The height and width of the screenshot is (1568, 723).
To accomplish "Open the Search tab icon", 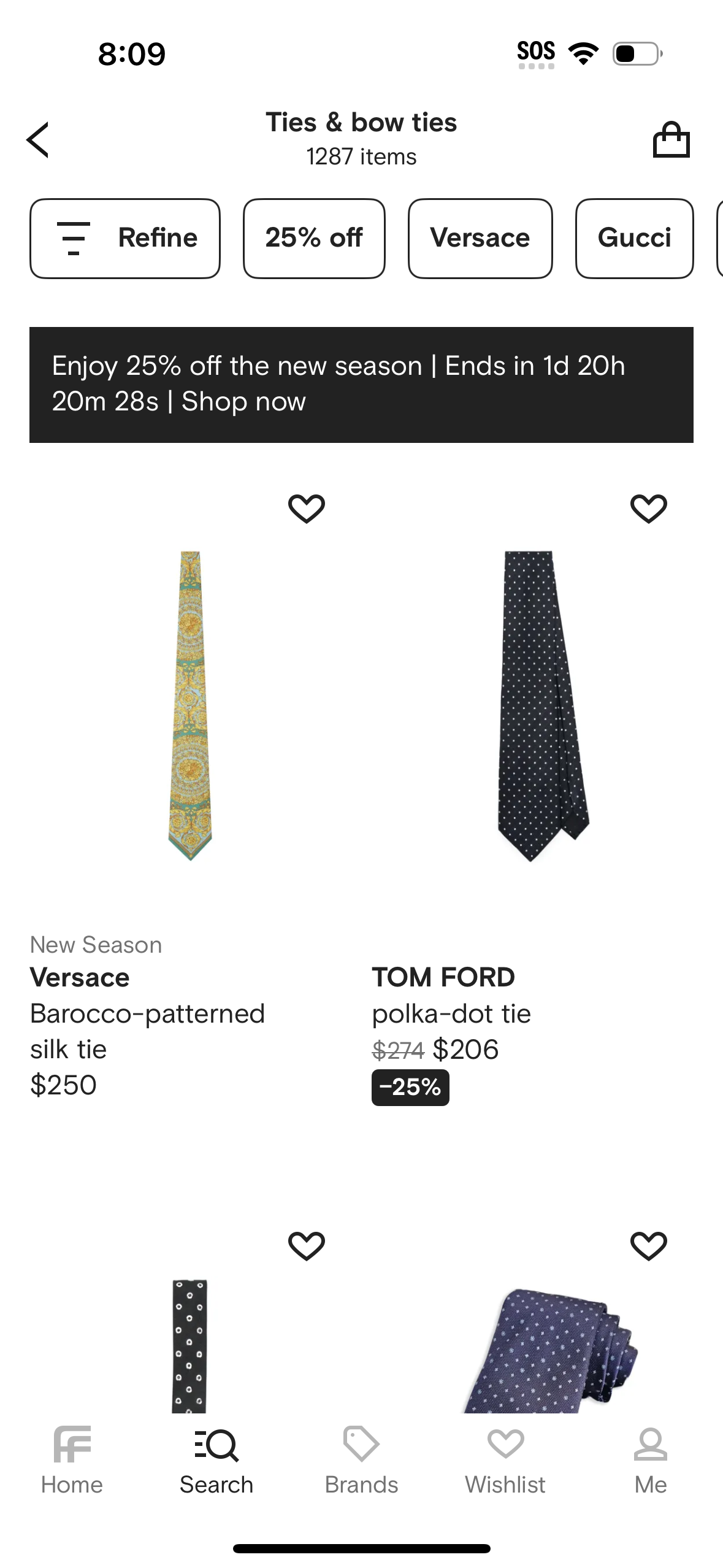I will pyautogui.click(x=216, y=1448).
